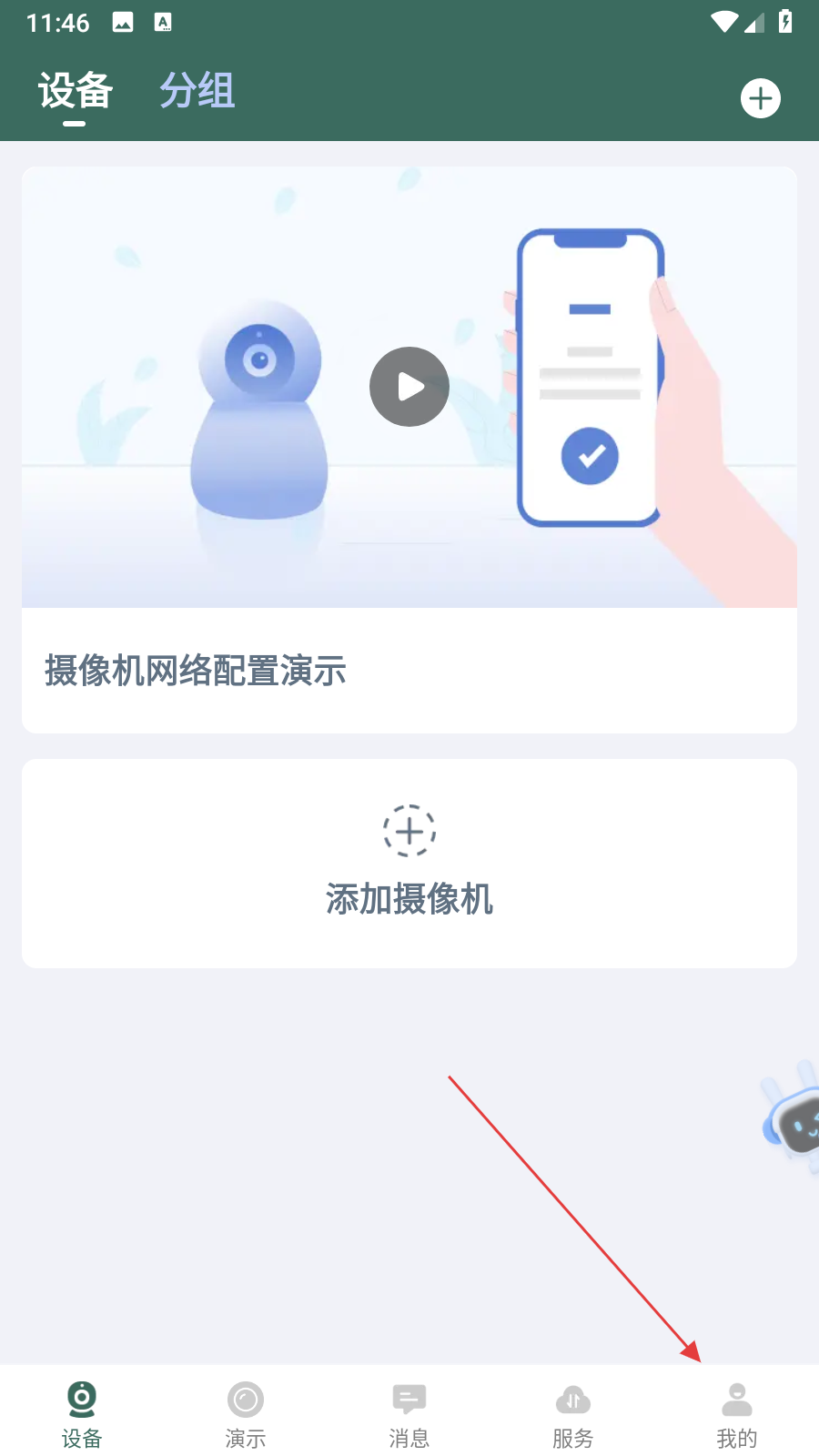The width and height of the screenshot is (819, 1456).
Task: Select the 设备 top tab
Action: point(76,91)
